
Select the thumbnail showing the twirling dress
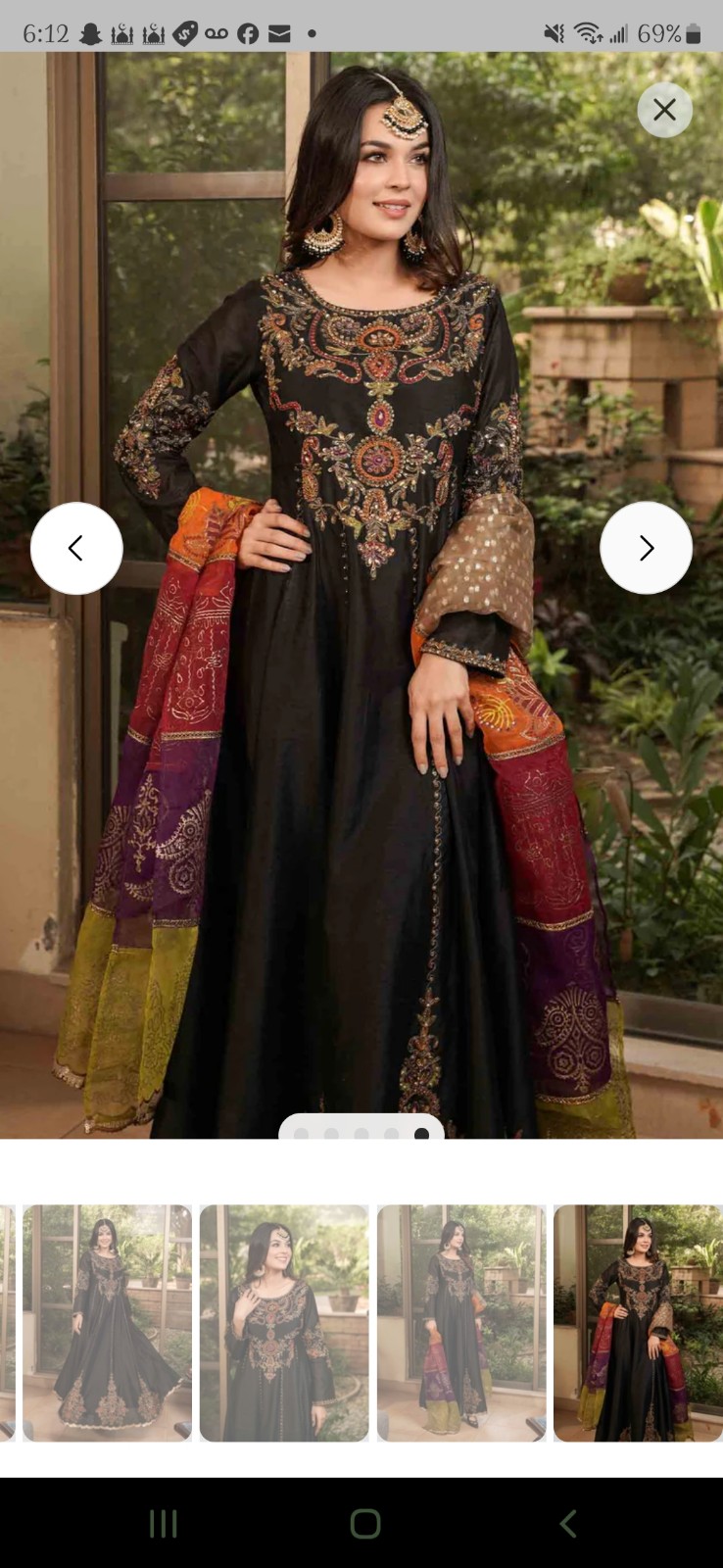point(108,1323)
